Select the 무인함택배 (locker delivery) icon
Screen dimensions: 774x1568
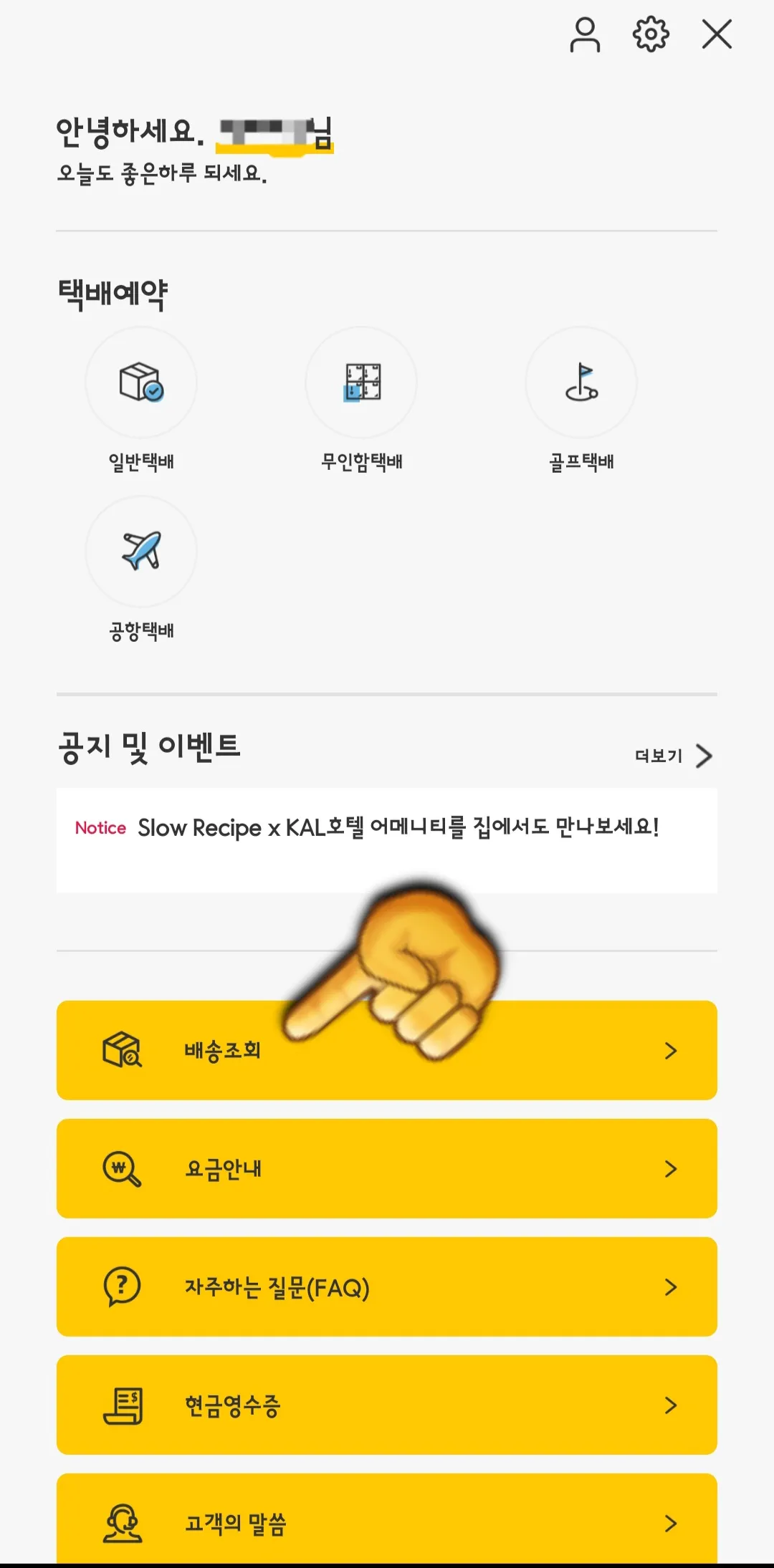pos(361,383)
